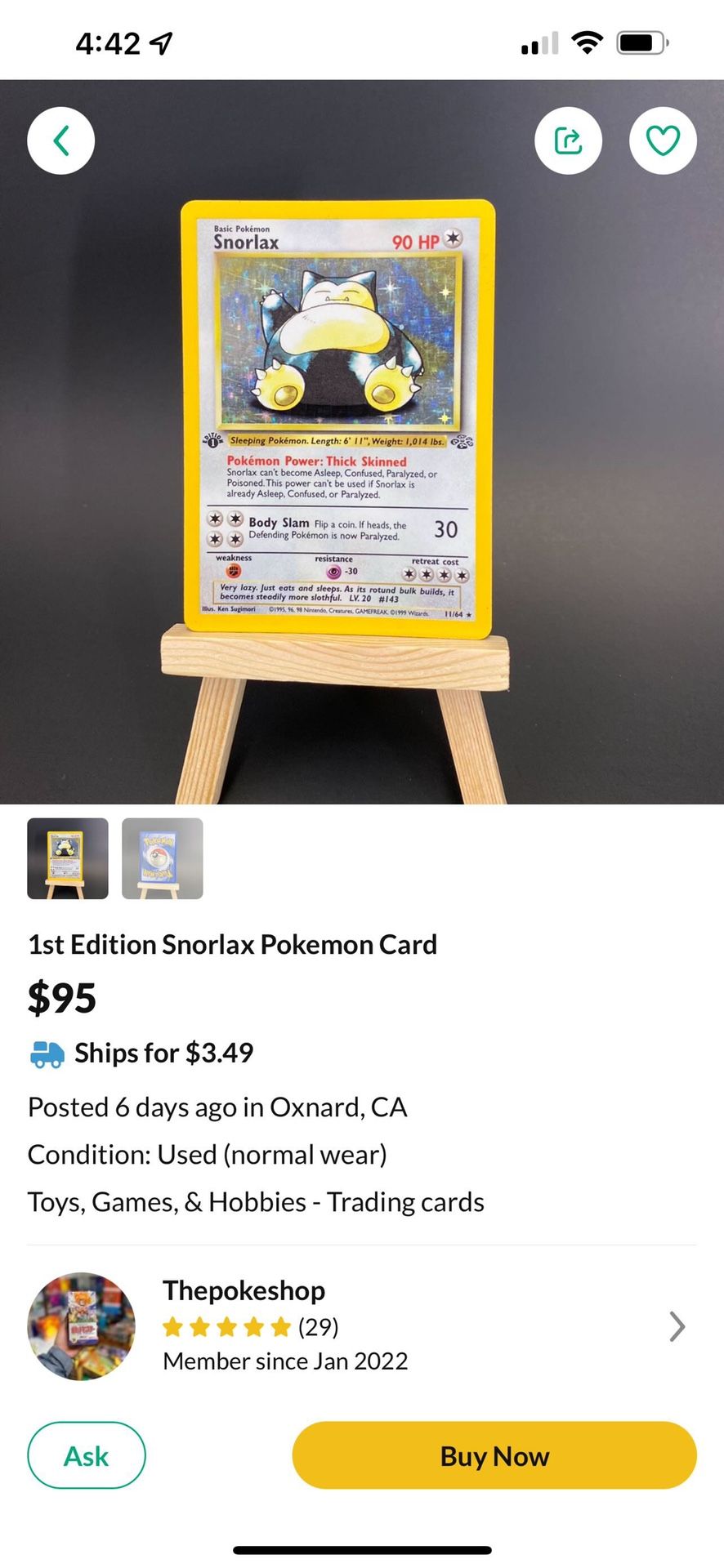Tap the shipping truck icon
Screen dimensions: 724x1568
pyautogui.click(x=45, y=1053)
